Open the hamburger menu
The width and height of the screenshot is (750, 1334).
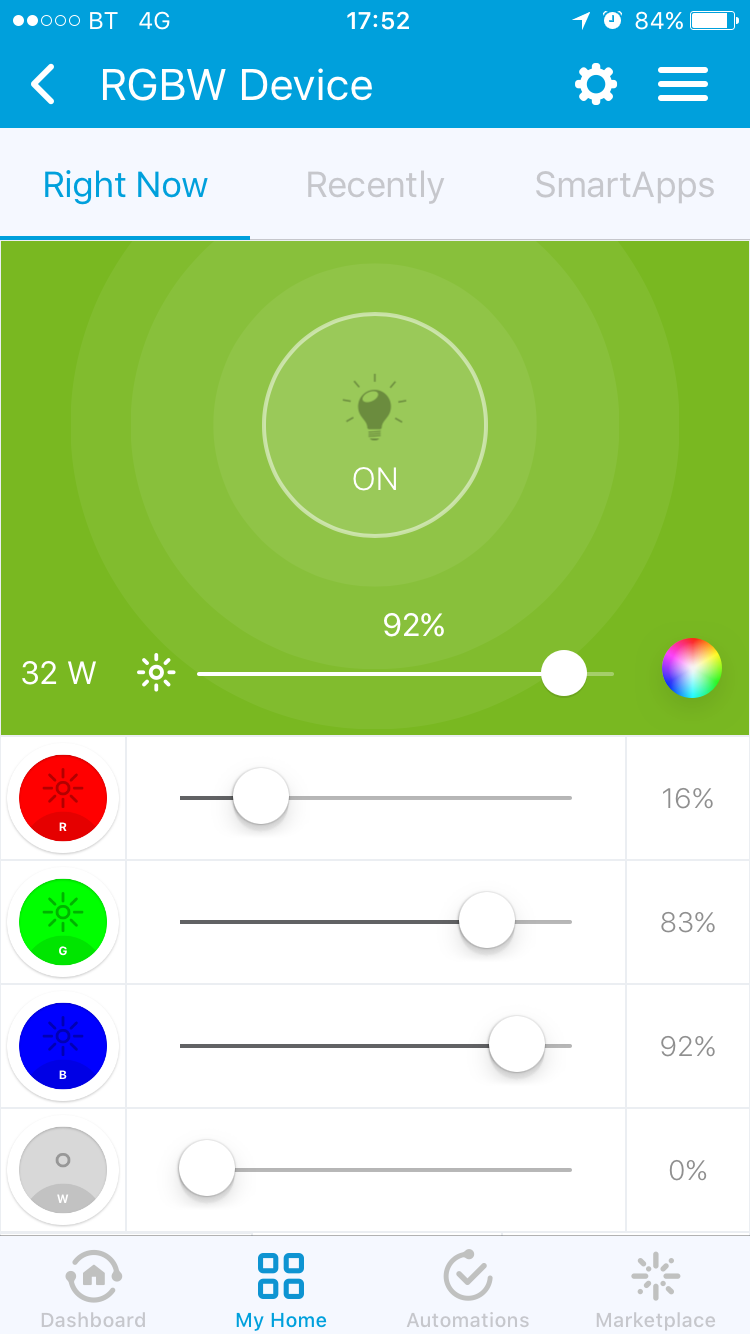(x=683, y=85)
